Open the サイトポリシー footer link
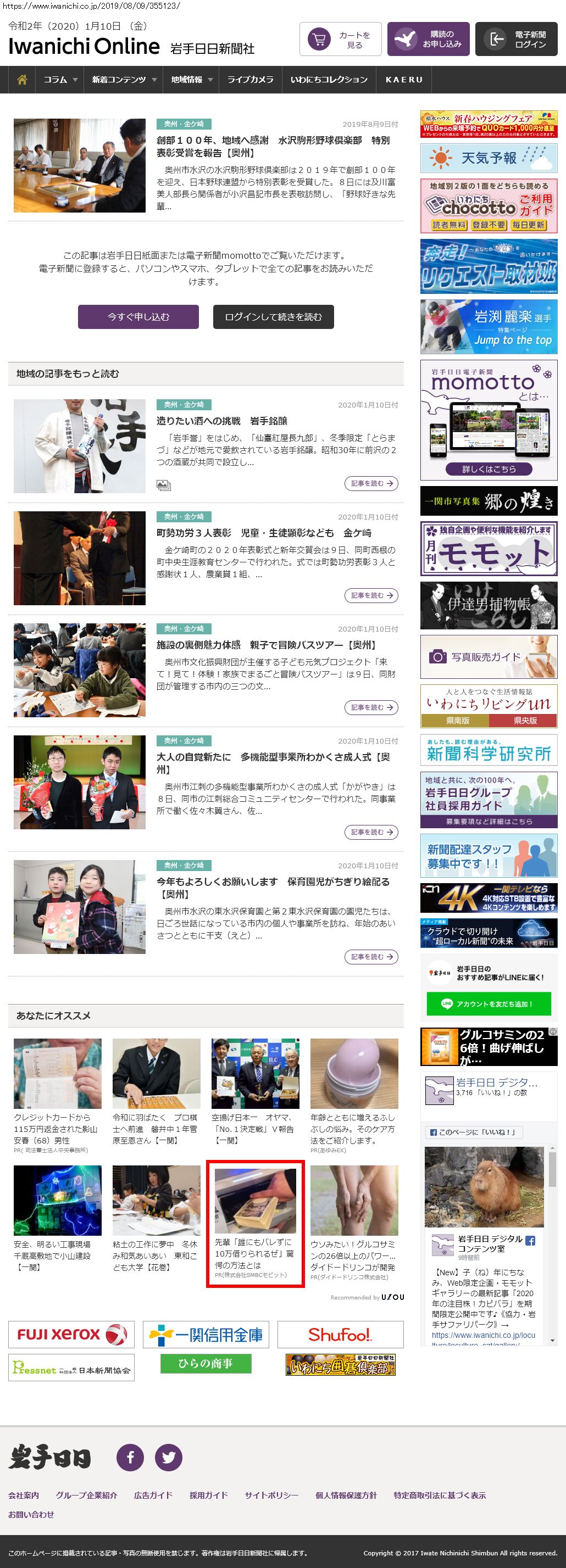Viewport: 566px width, 1568px height. [271, 1496]
